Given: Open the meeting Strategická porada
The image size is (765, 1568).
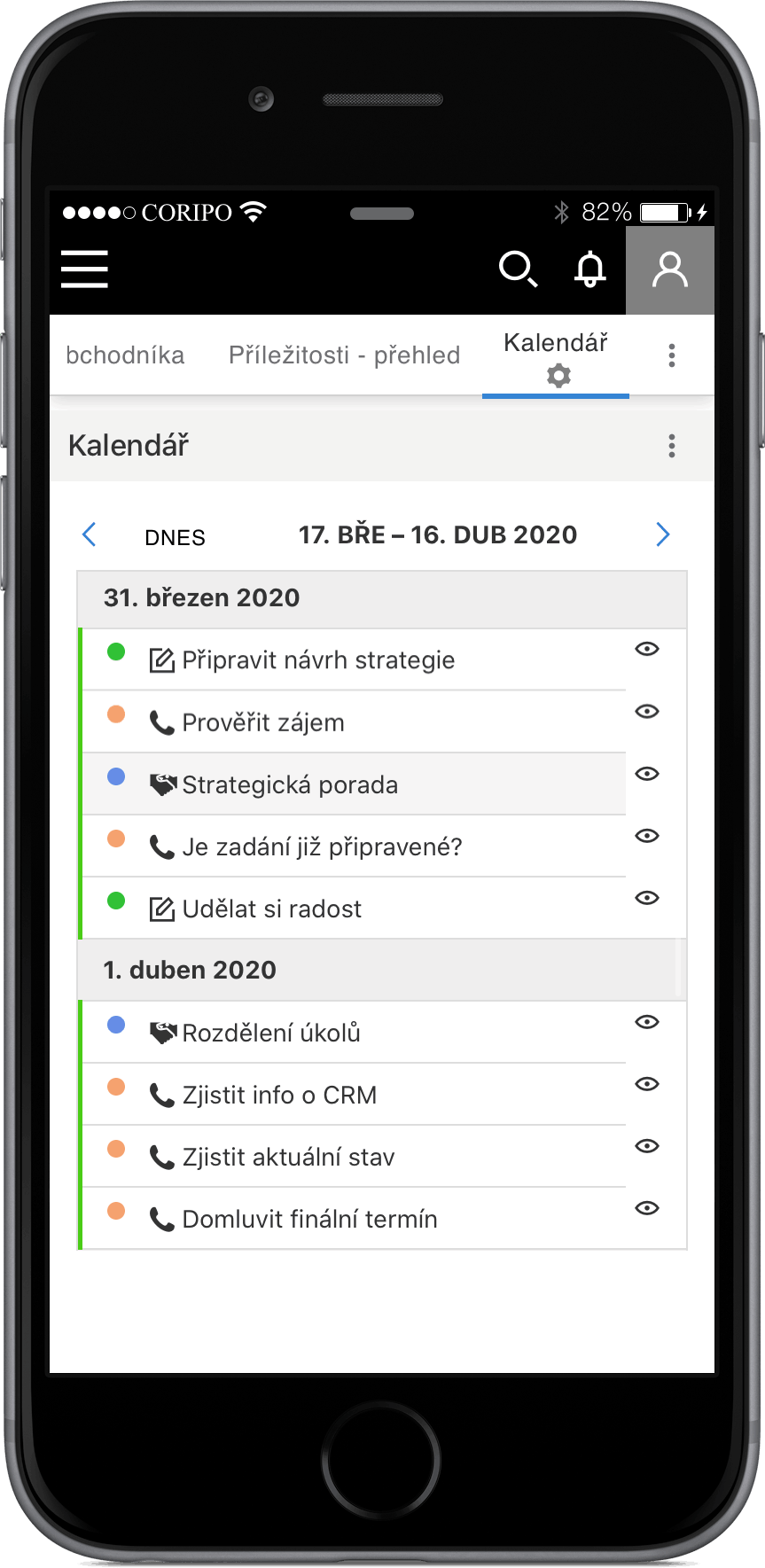Looking at the screenshot, I should [290, 784].
